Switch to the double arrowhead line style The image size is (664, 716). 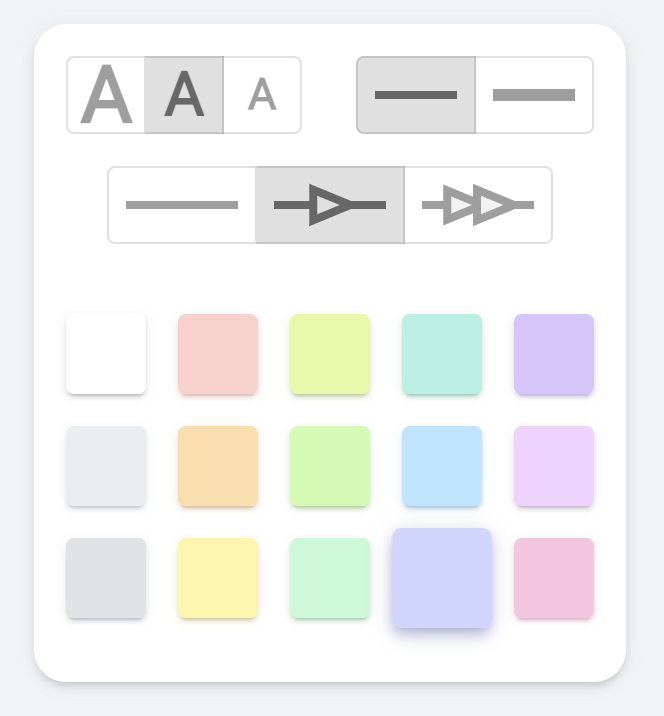[478, 205]
